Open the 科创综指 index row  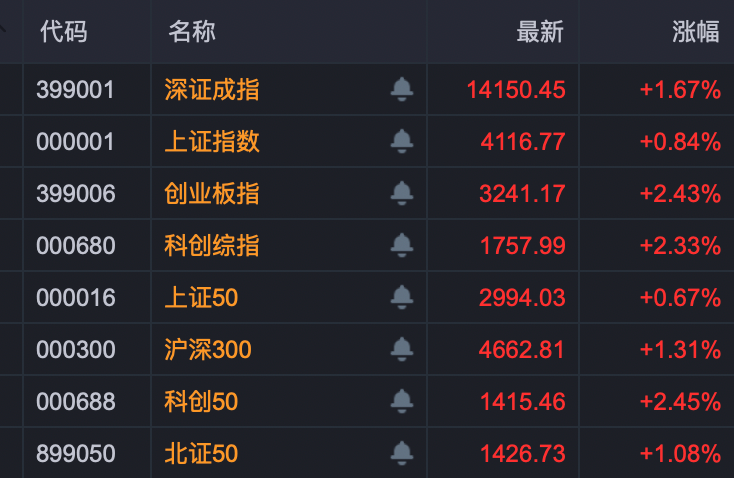212,246
